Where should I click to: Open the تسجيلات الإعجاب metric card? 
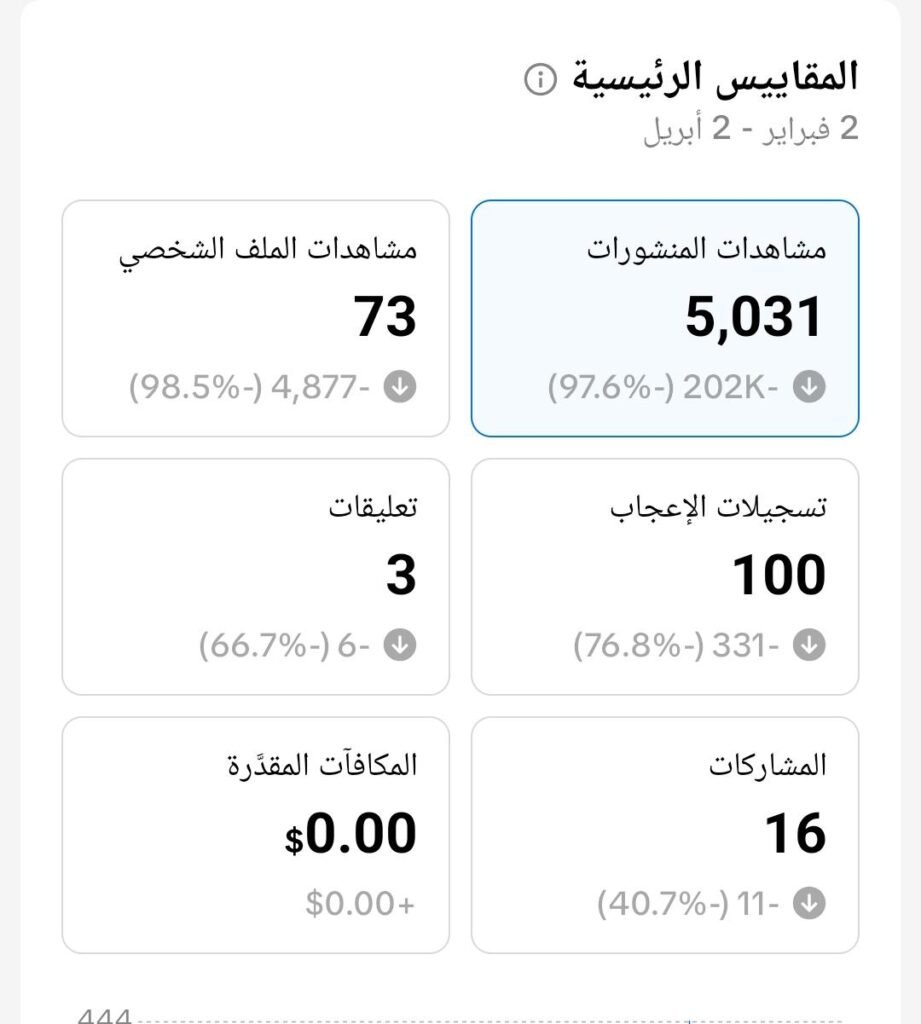point(665,576)
